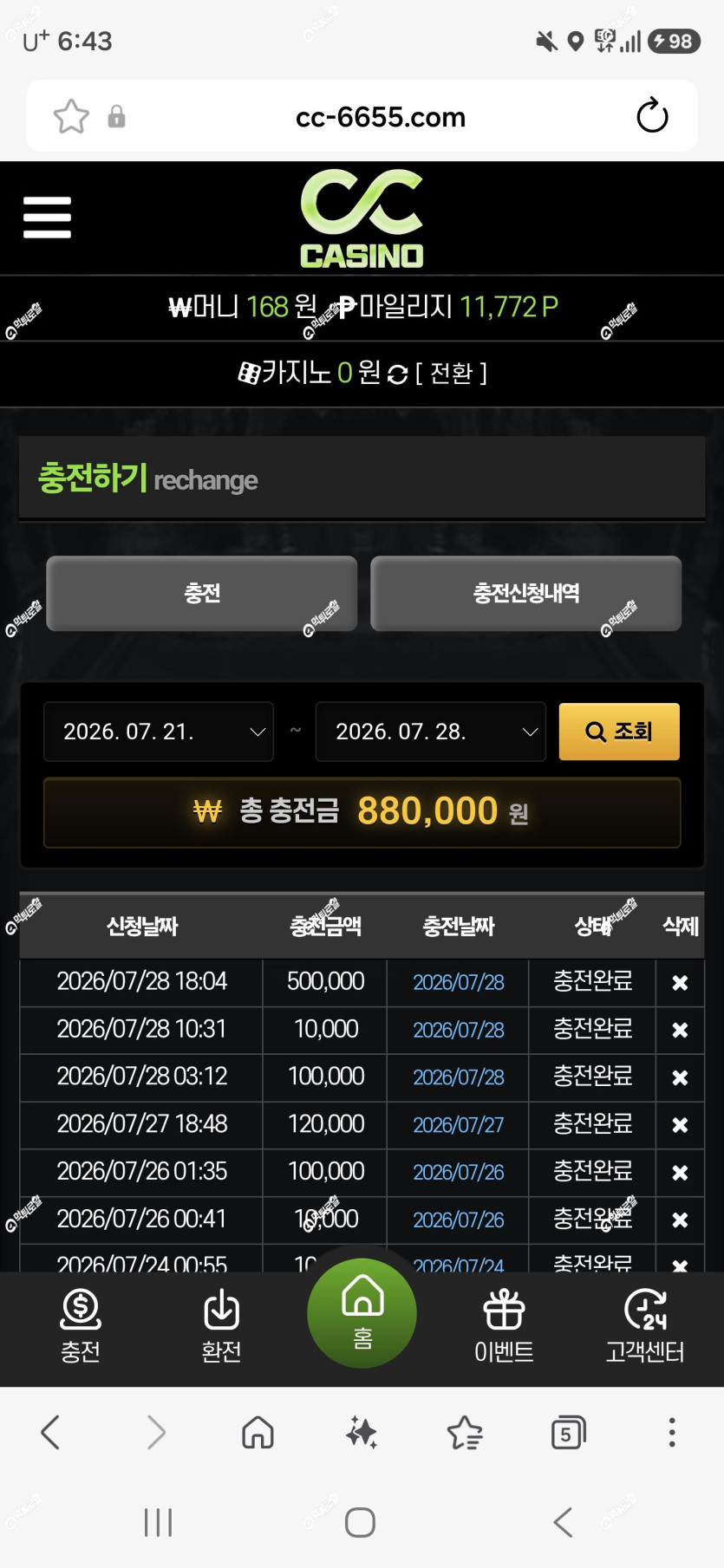Switch to the 충전신청내역 tab
Image resolution: width=724 pixels, height=1568 pixels.
click(525, 593)
